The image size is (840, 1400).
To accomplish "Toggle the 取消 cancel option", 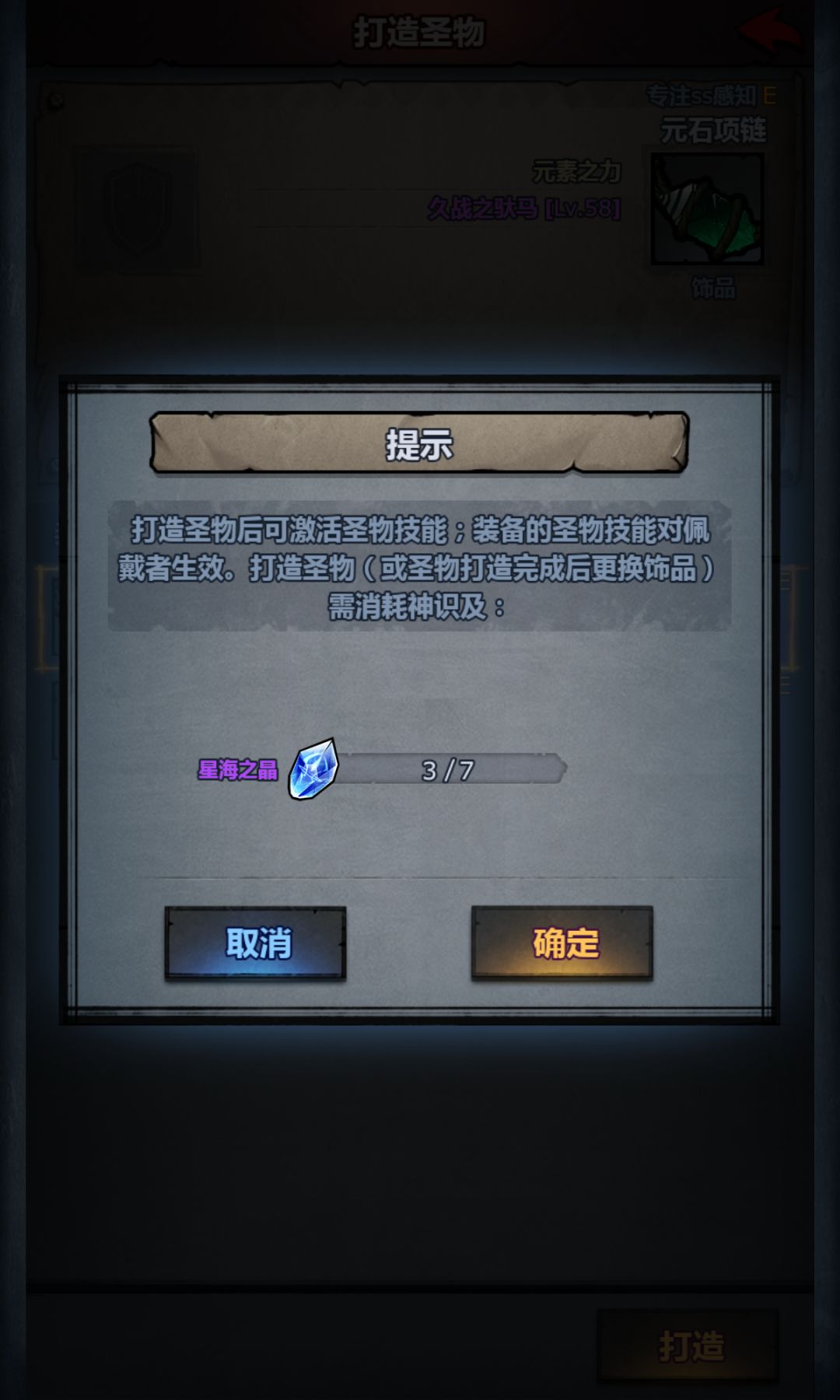I will [257, 943].
